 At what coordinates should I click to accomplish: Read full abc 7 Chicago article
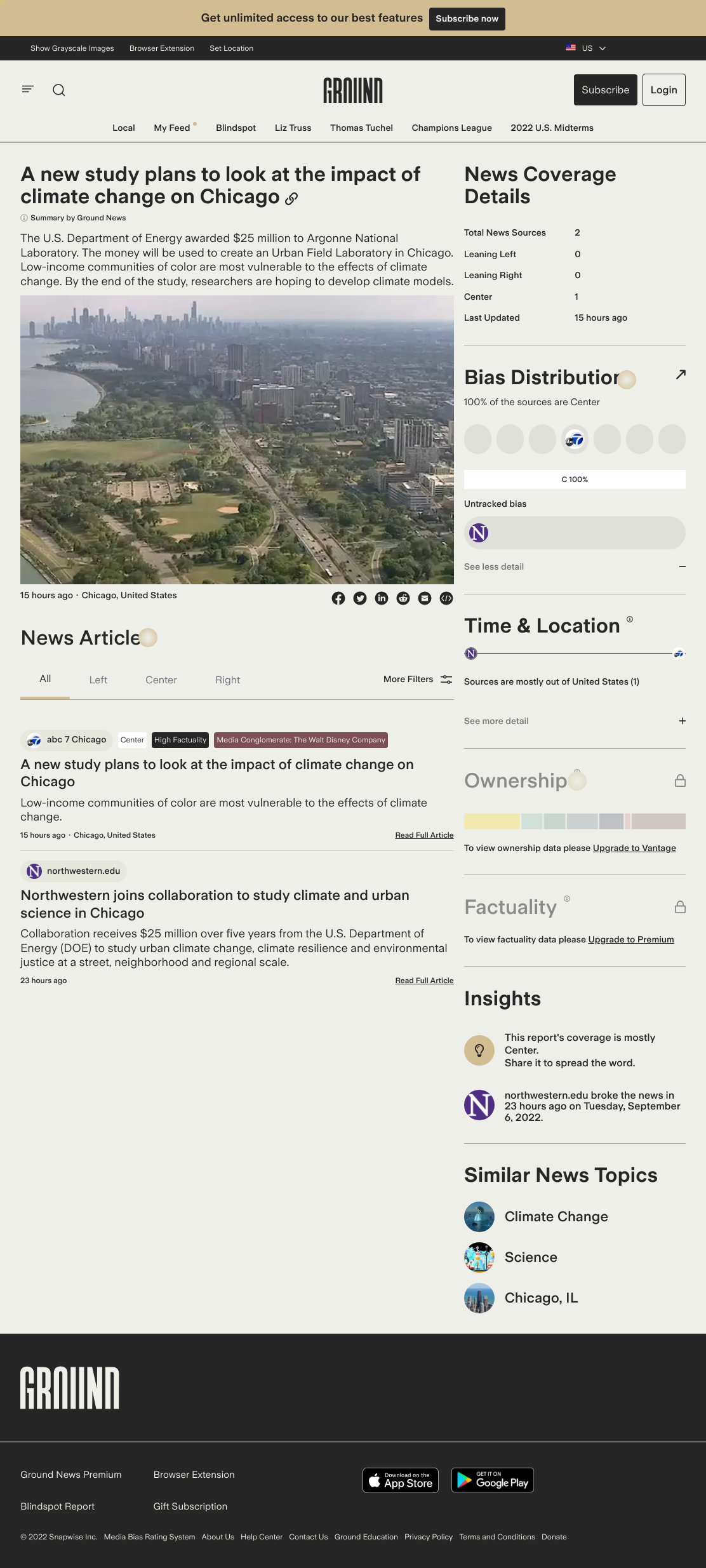[x=424, y=835]
